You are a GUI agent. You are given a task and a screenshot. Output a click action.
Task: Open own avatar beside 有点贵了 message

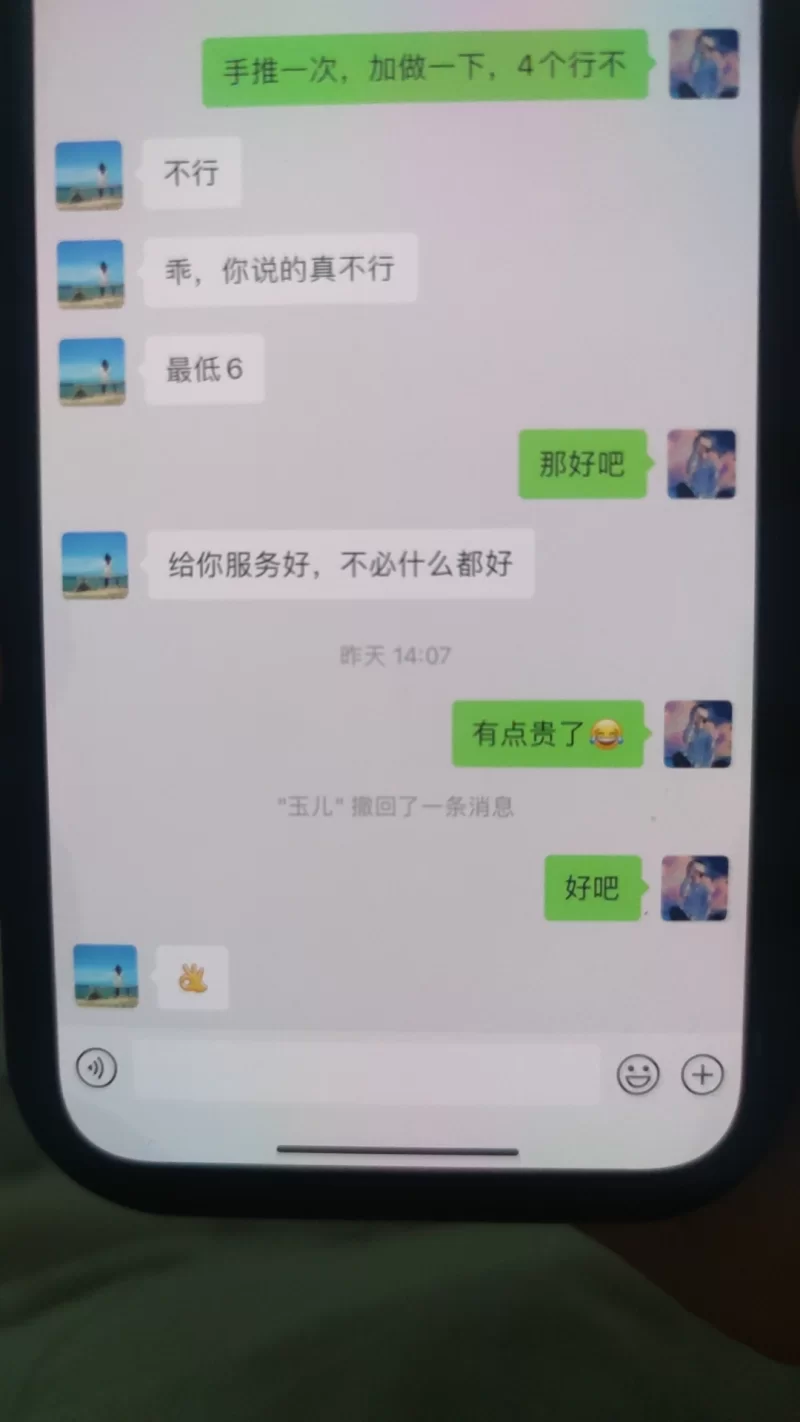(698, 734)
